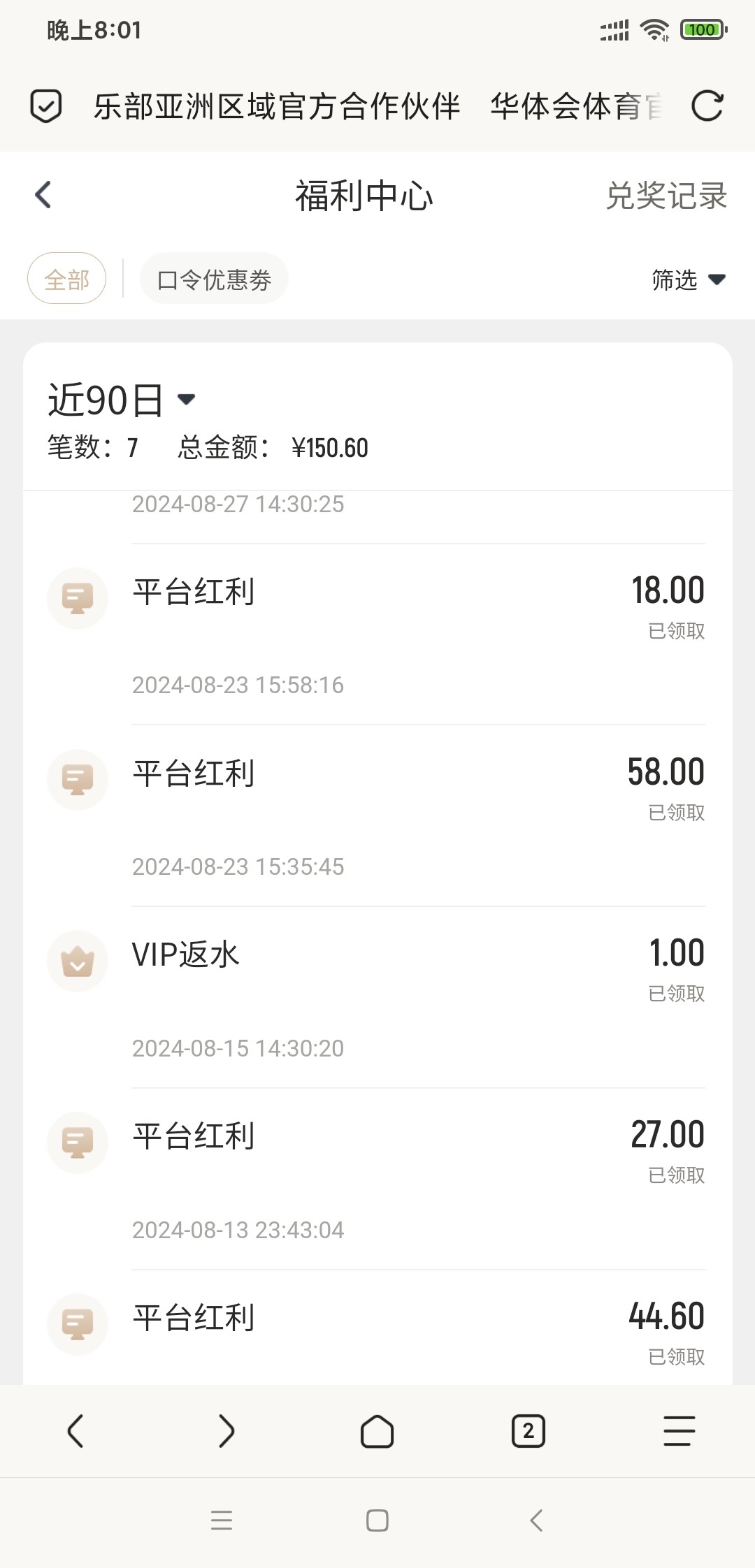Tap the 福利中心 page title
This screenshot has width=755, height=1568.
pos(364,196)
